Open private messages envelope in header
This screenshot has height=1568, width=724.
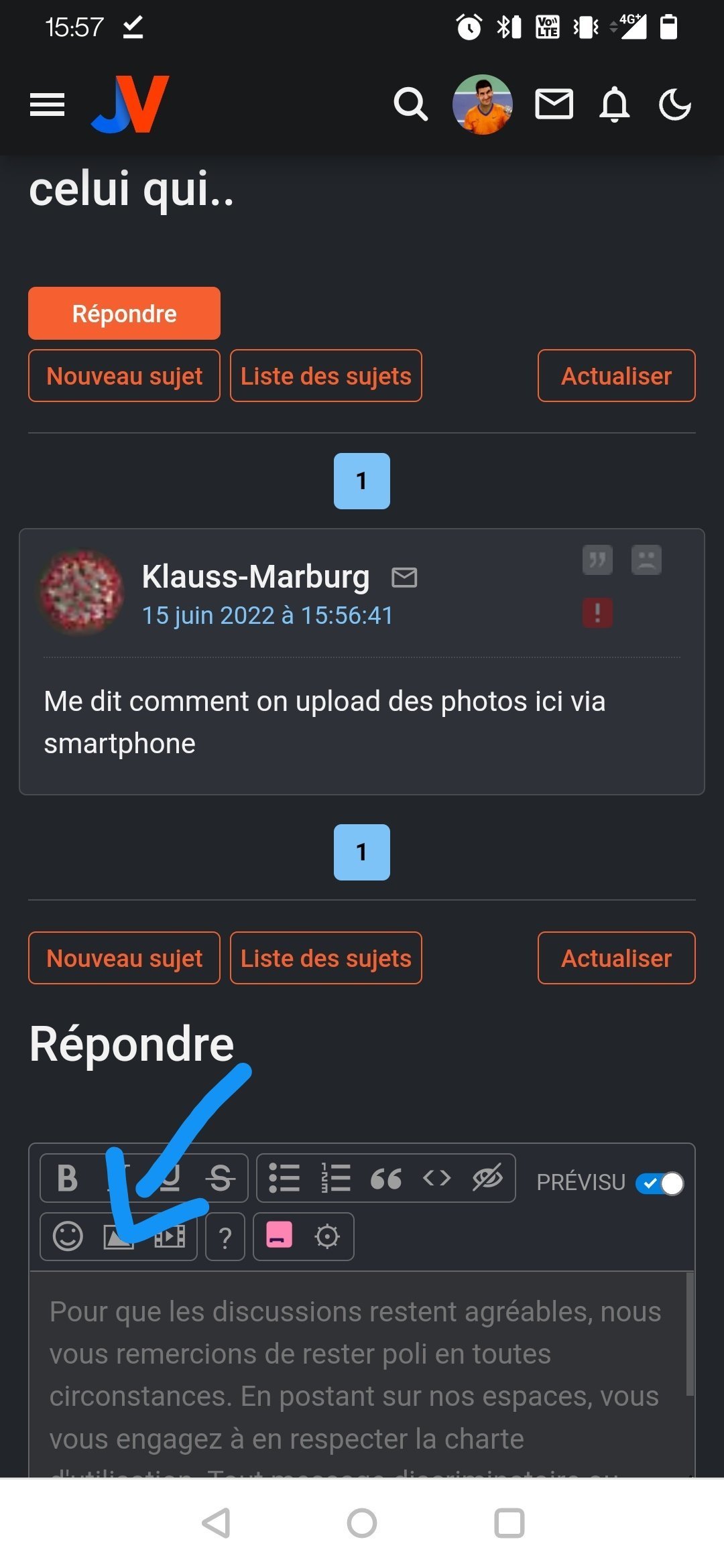554,105
